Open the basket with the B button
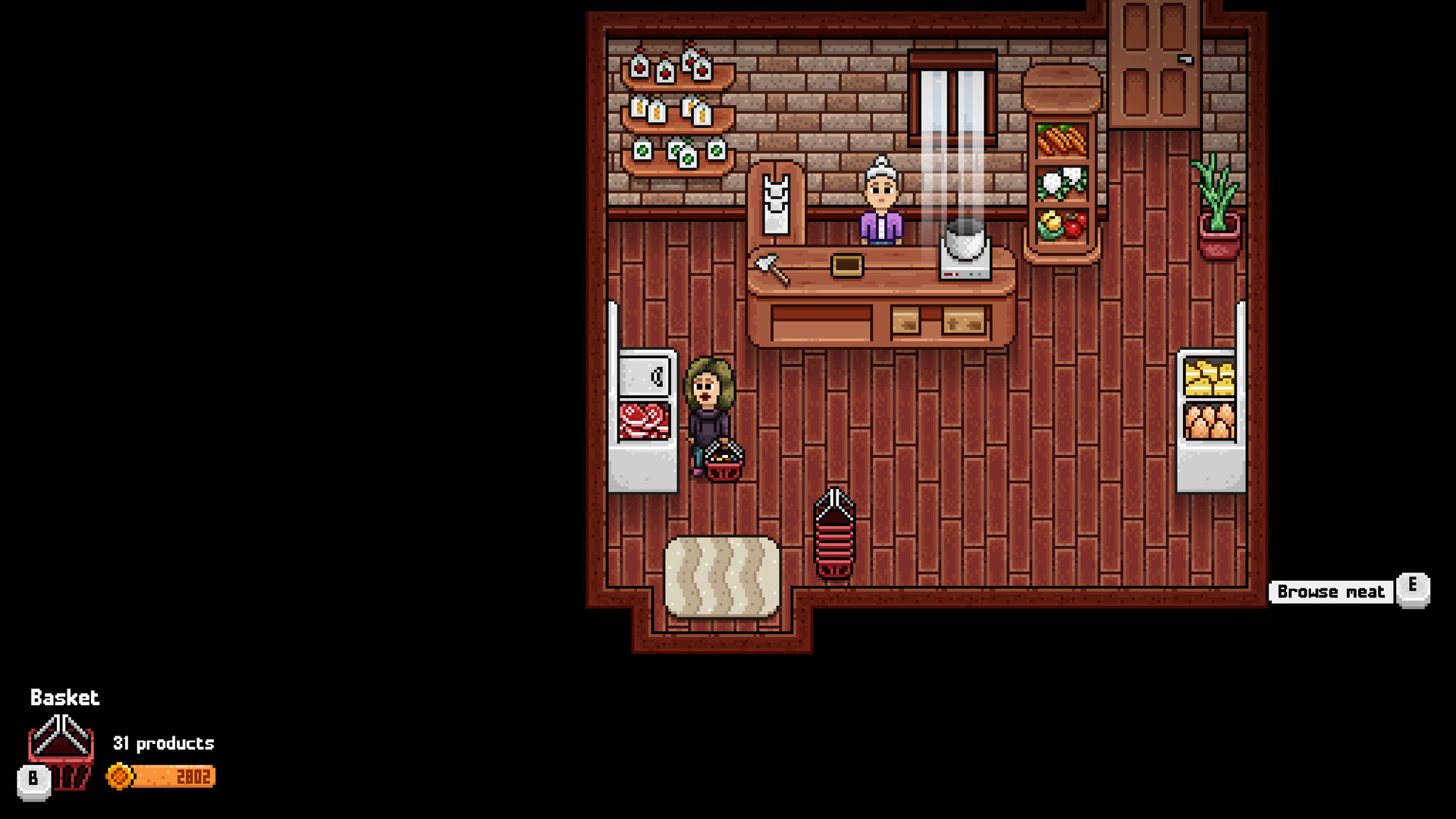 point(33,780)
